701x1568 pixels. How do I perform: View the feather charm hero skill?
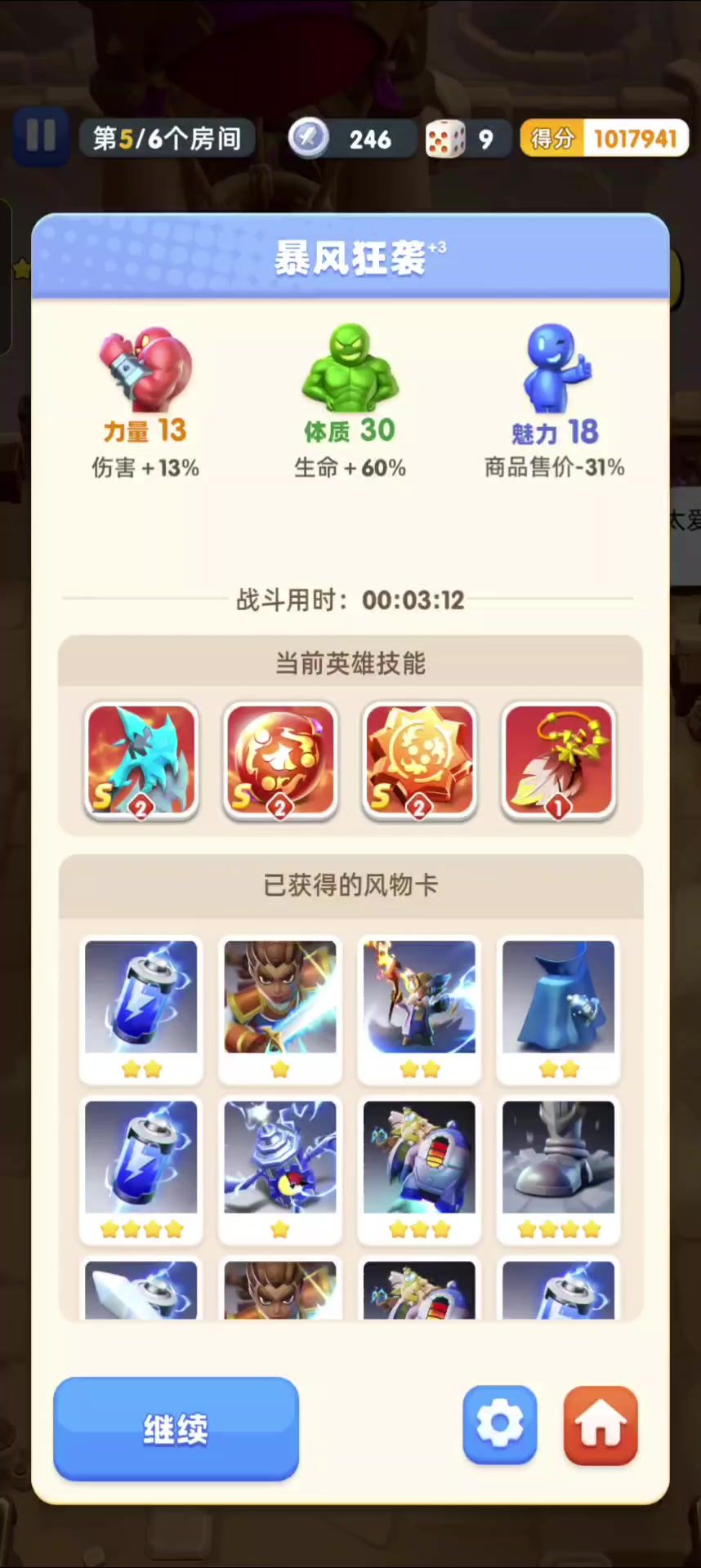[559, 761]
